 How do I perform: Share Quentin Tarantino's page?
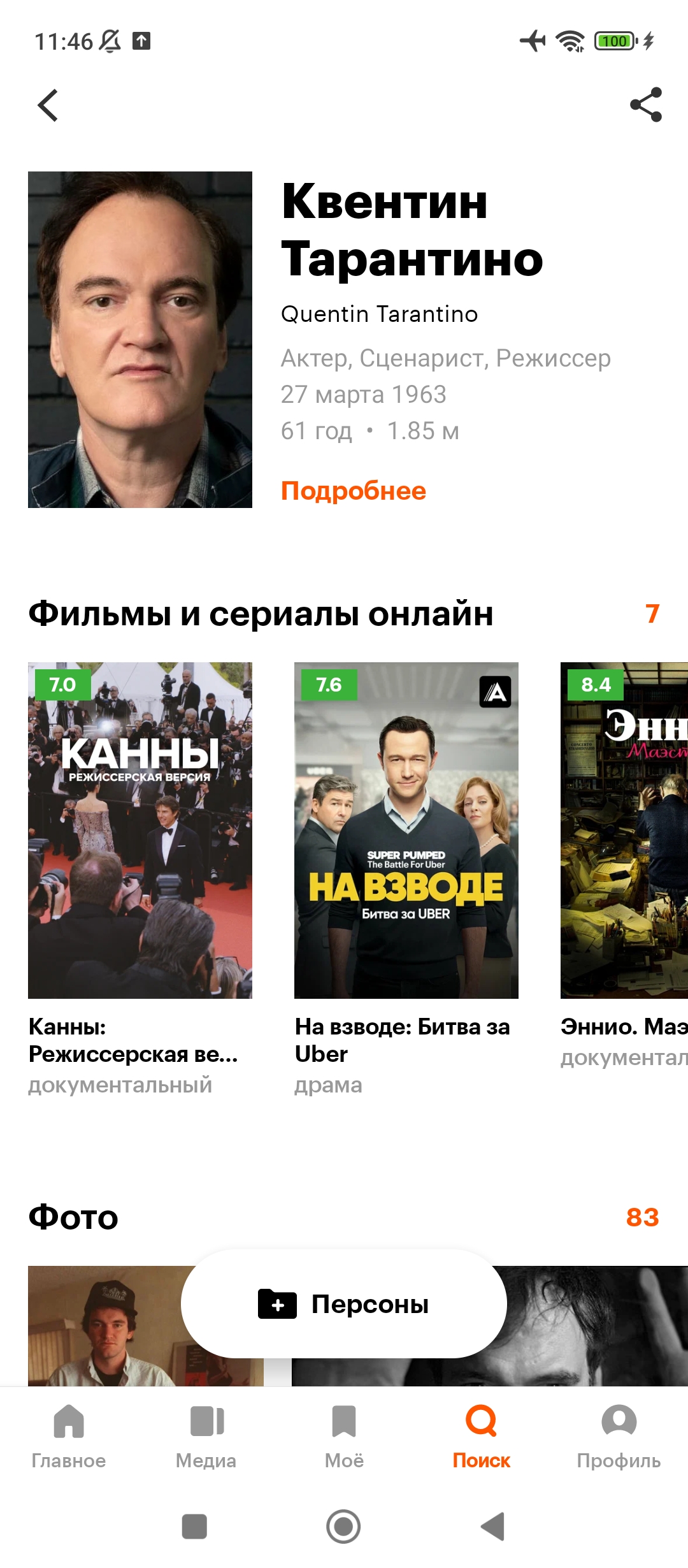645,105
